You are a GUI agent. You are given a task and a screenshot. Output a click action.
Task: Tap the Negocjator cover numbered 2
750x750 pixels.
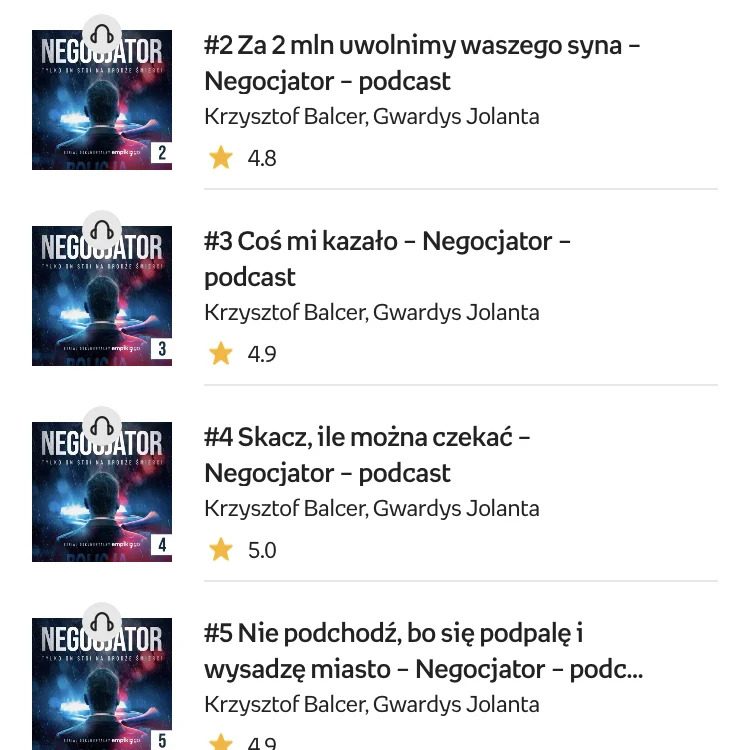pyautogui.click(x=102, y=100)
